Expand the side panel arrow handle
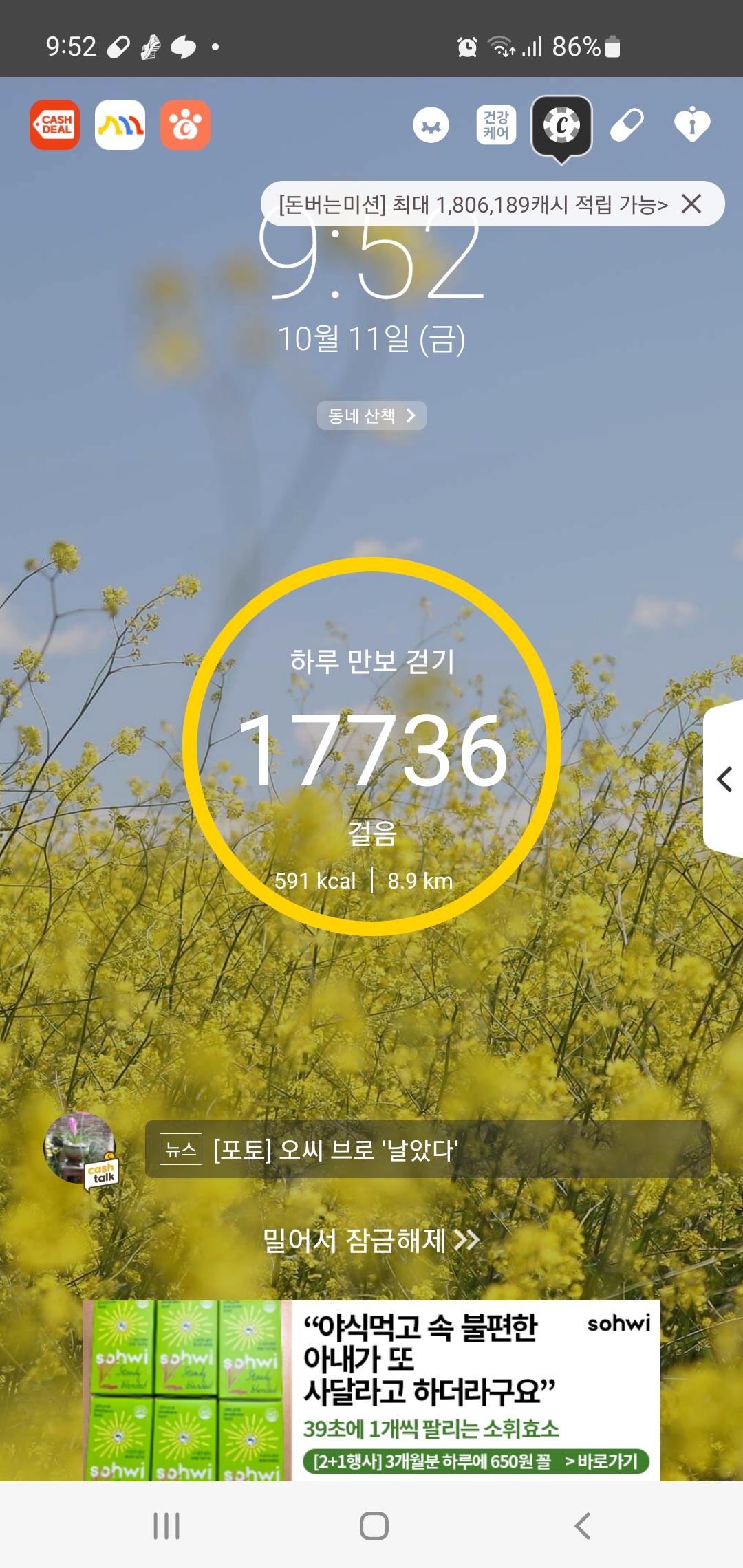Image resolution: width=743 pixels, height=1568 pixels. tap(724, 779)
